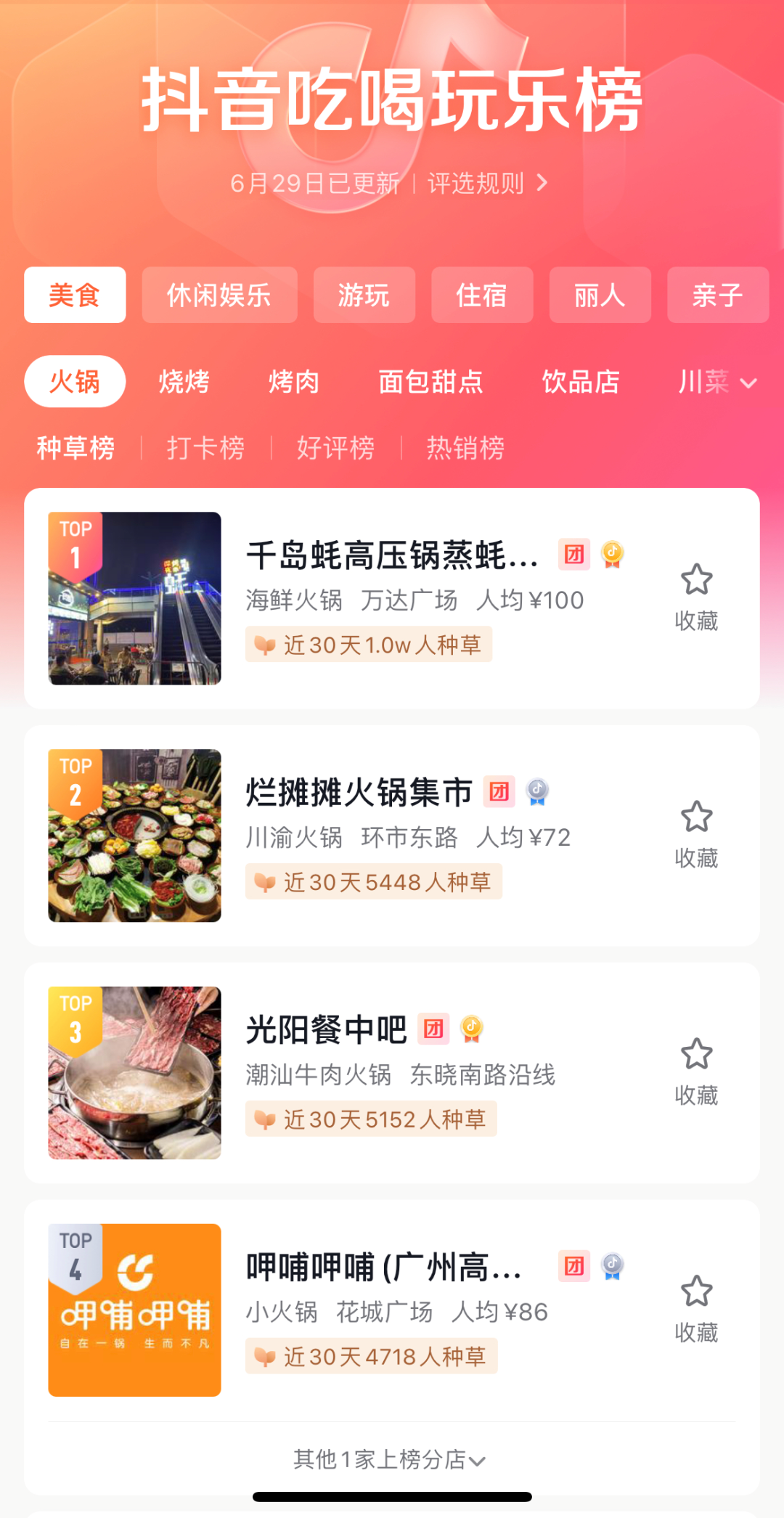Screen dimensions: 784x1518
Task: Switch to the 饮品店 cuisine chip
Action: tap(581, 382)
